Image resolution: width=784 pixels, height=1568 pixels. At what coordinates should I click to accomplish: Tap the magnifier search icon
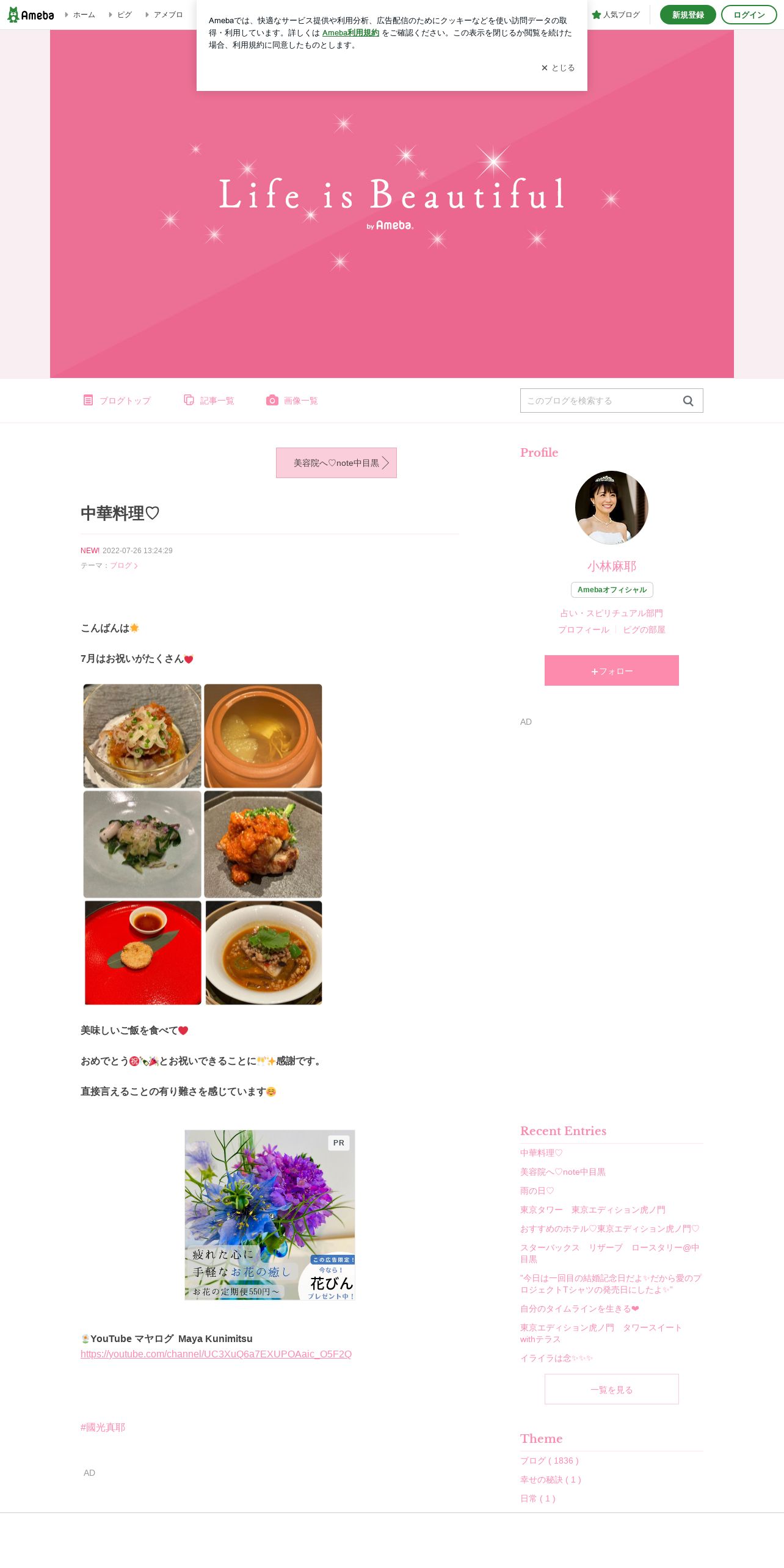(x=688, y=401)
